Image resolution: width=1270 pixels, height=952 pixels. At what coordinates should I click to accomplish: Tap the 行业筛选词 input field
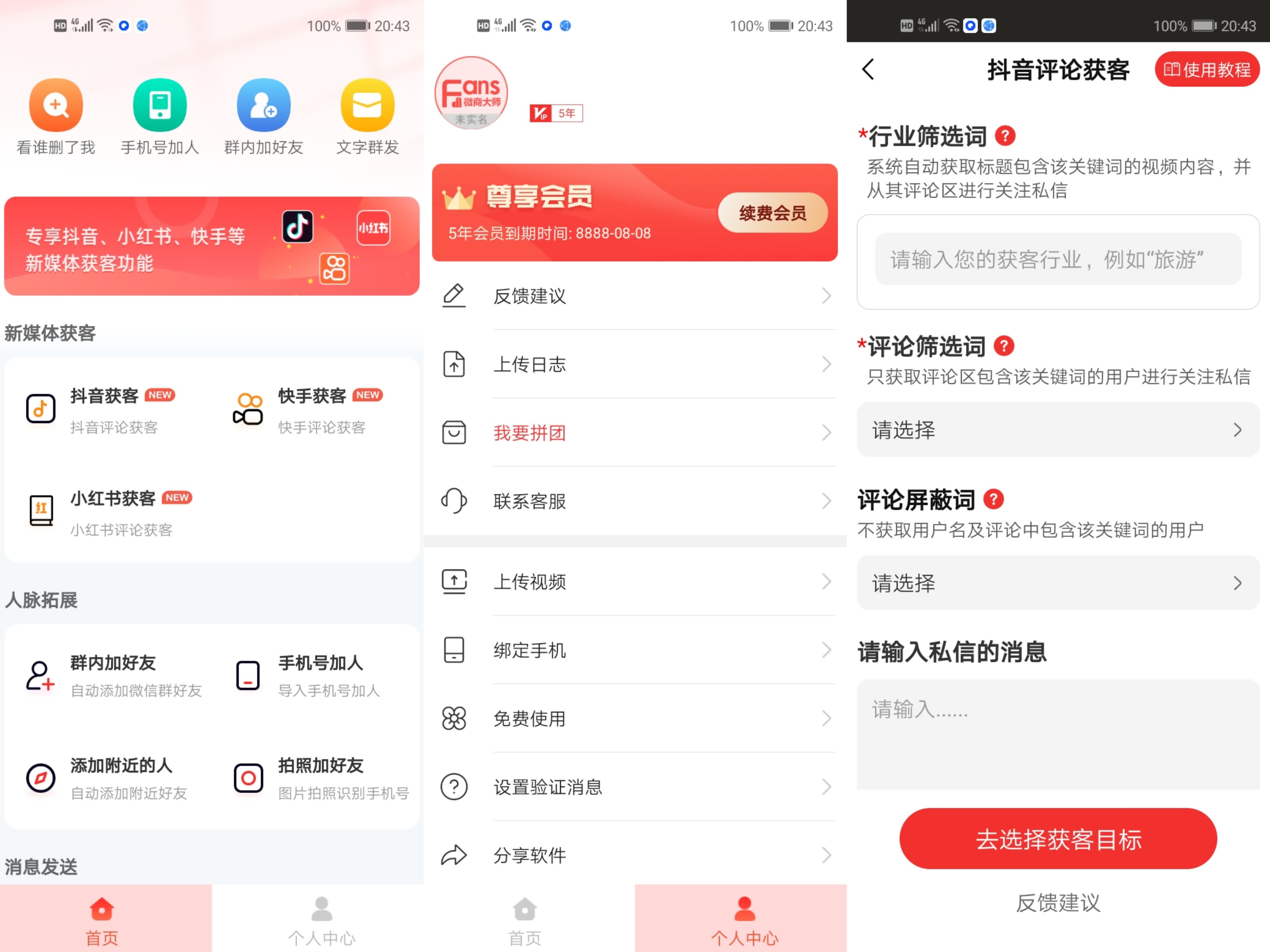coord(1058,259)
